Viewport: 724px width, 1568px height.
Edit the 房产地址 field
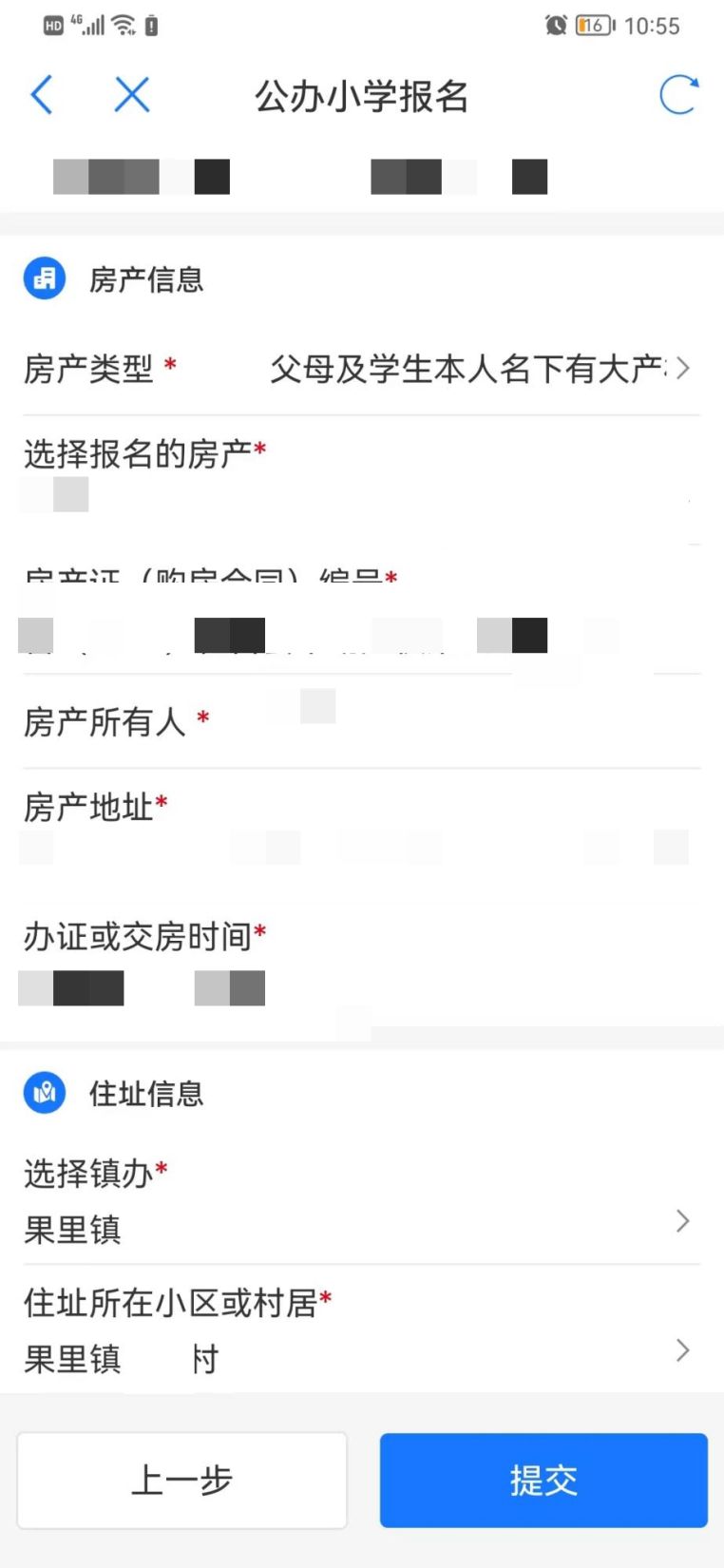pyautogui.click(x=361, y=829)
